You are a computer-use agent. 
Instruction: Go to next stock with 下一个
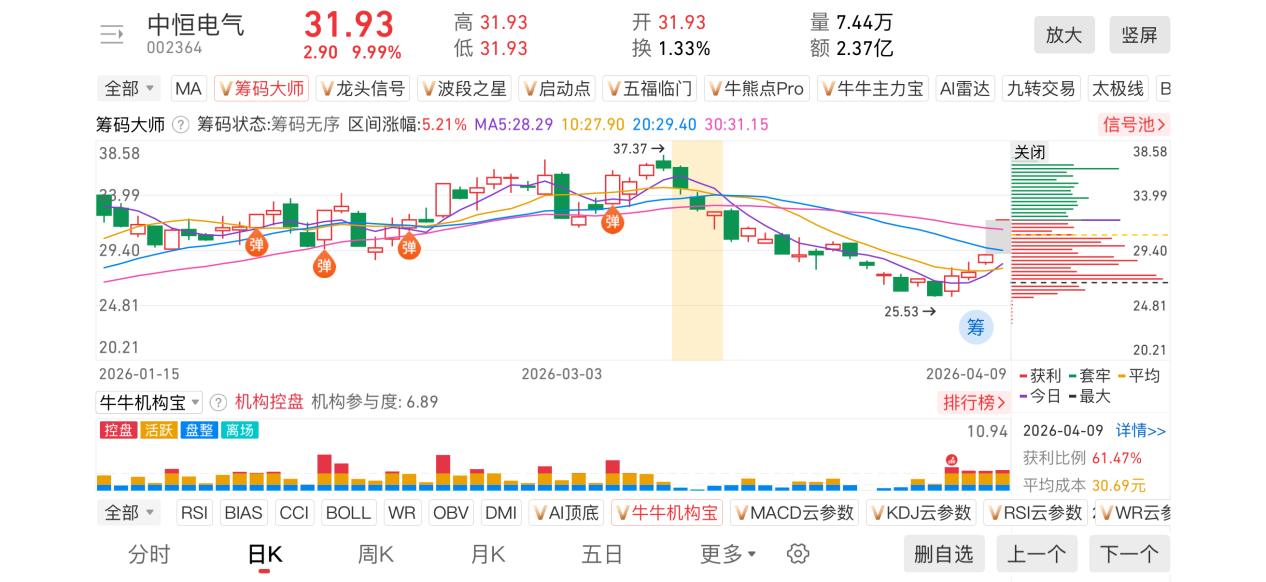click(x=1129, y=554)
